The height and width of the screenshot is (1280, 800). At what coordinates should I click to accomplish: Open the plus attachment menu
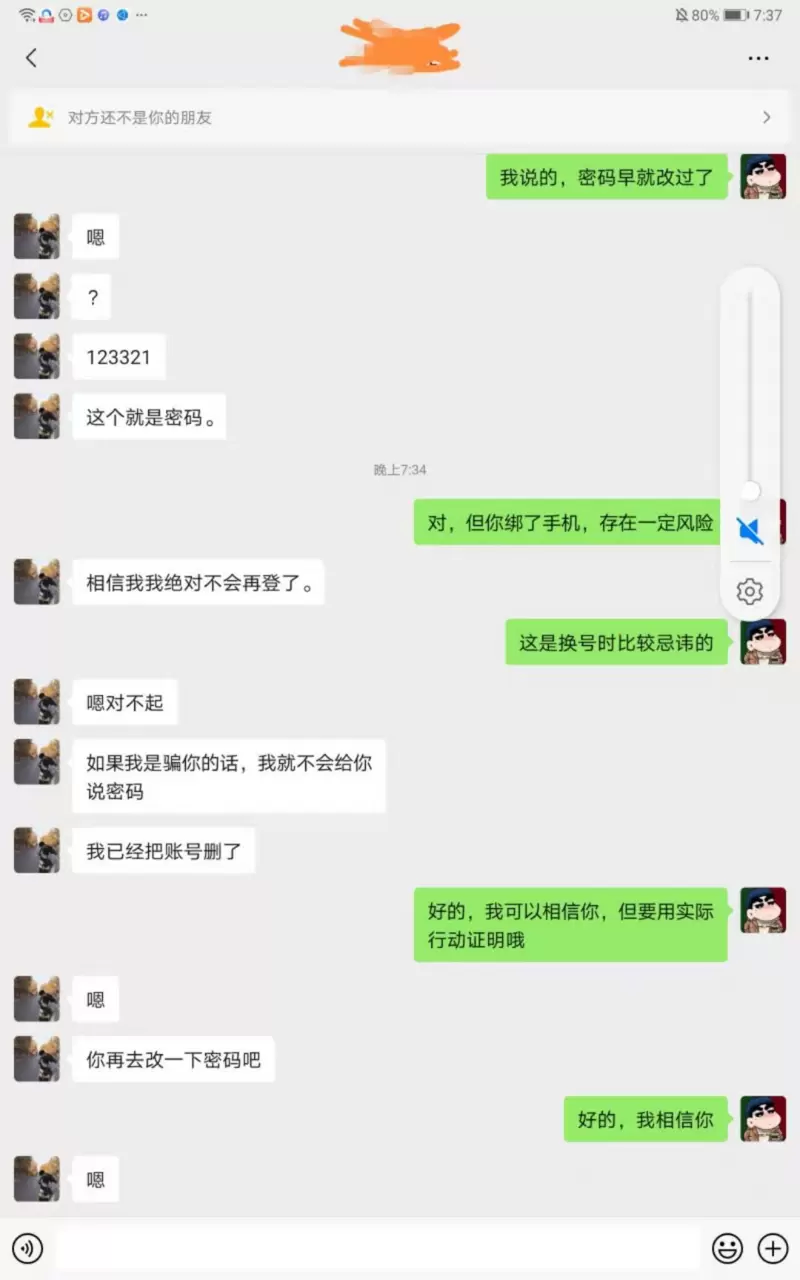click(773, 1248)
